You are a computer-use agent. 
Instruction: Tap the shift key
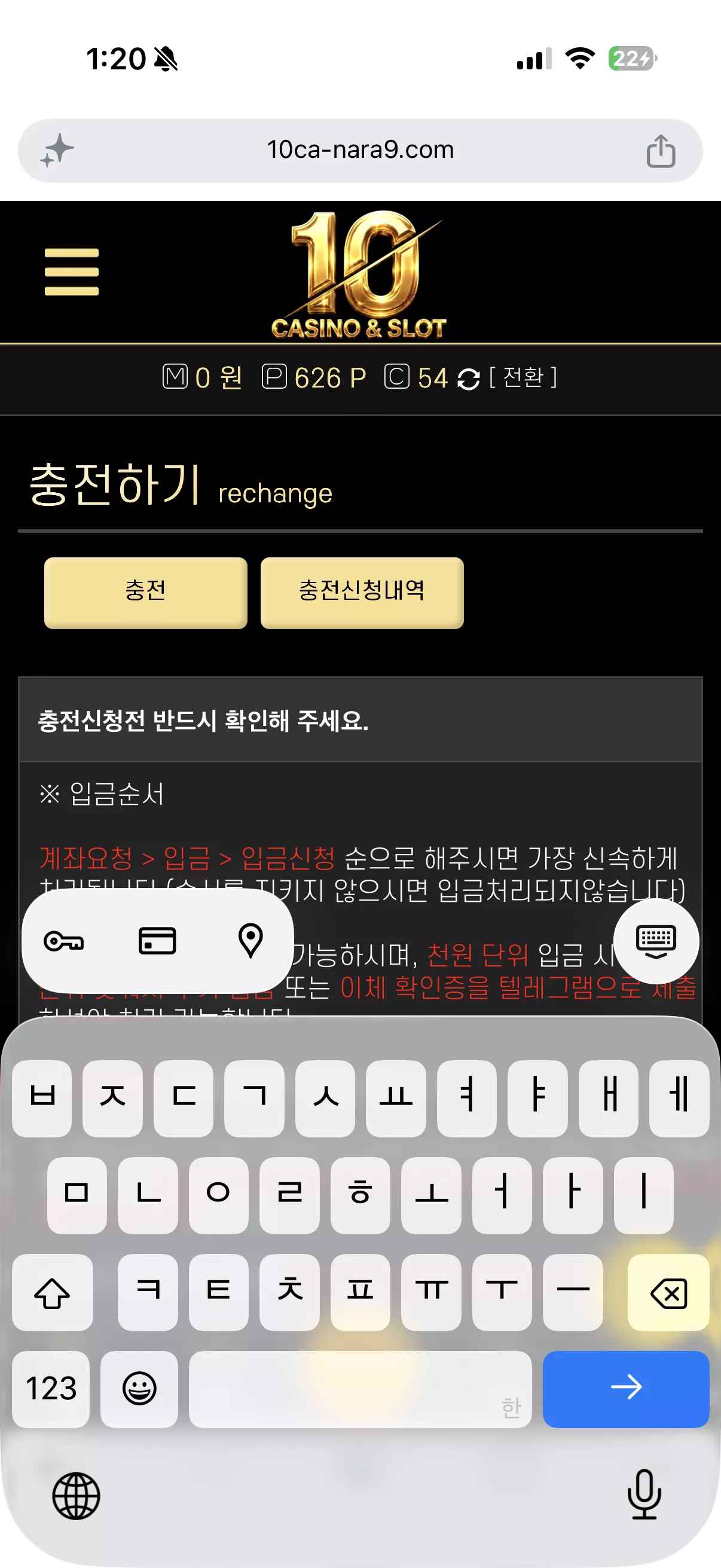point(53,1292)
